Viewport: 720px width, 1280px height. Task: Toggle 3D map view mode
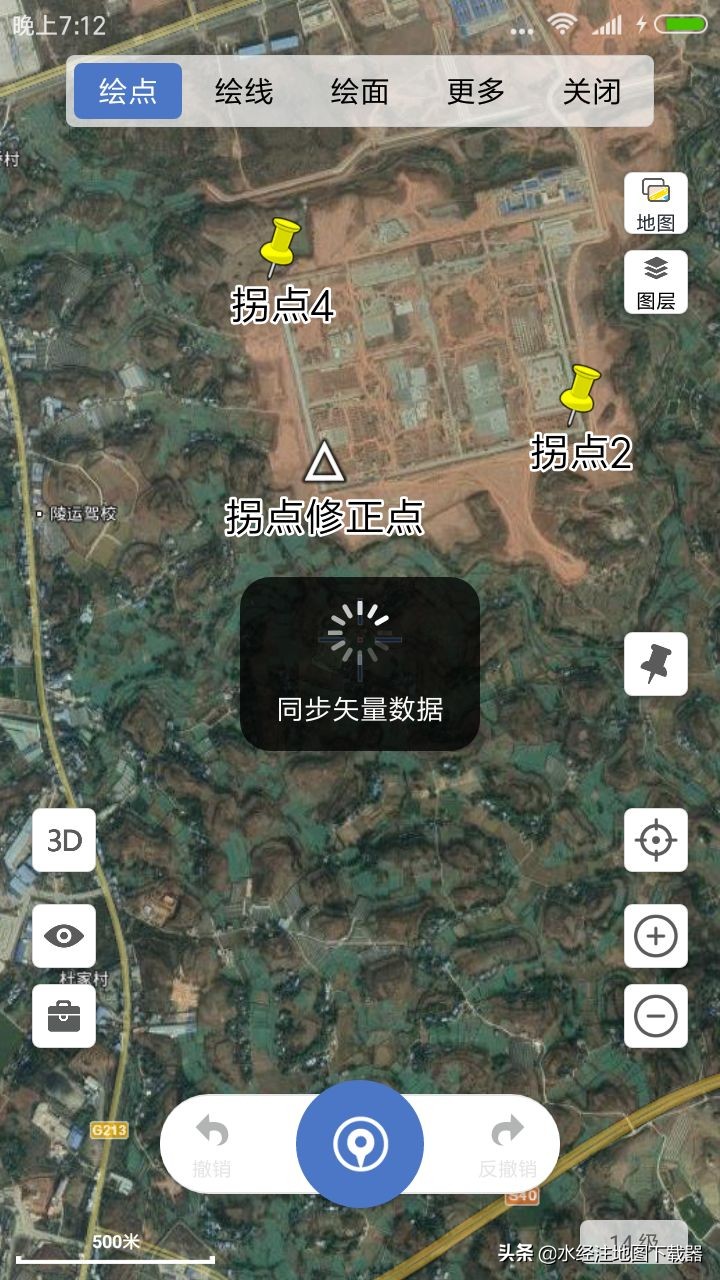tap(64, 840)
